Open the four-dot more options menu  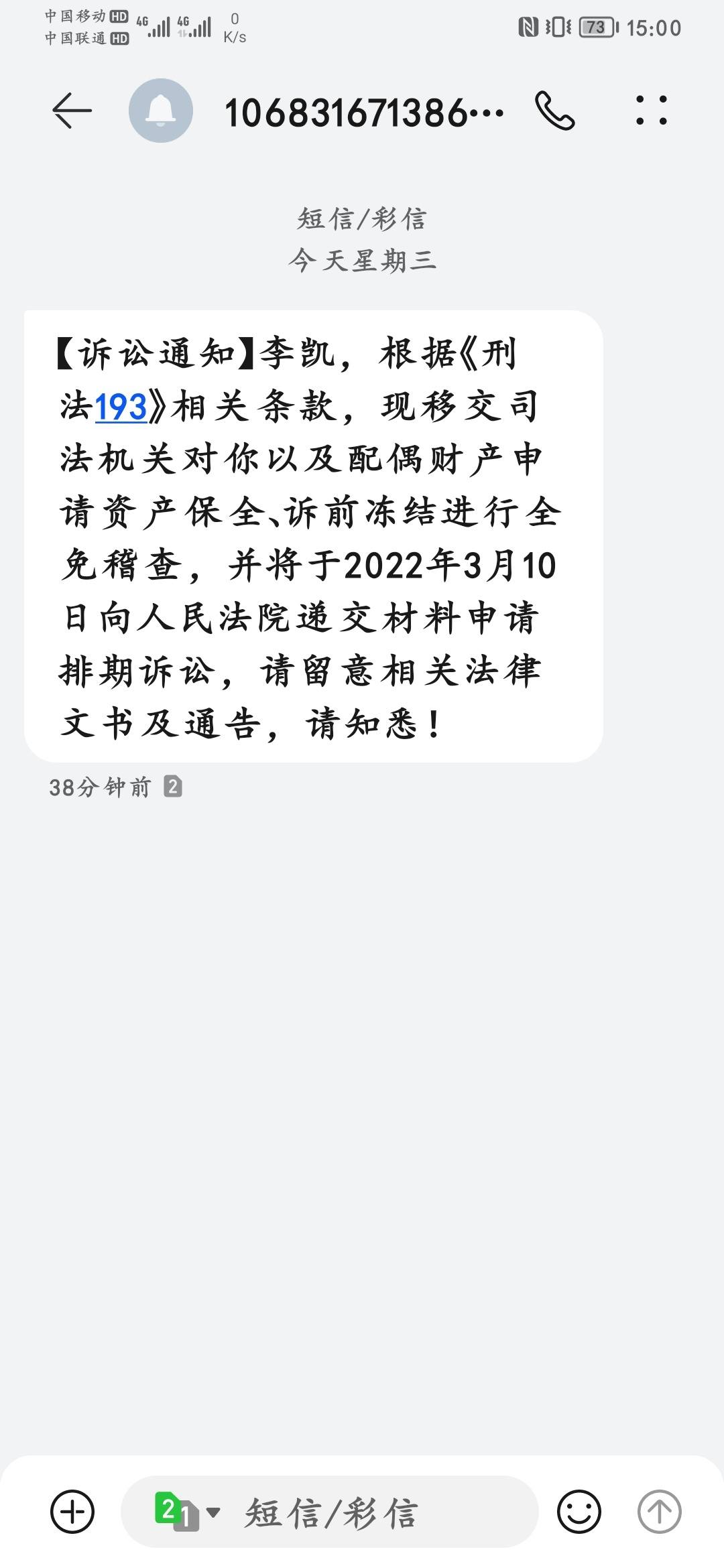click(651, 111)
